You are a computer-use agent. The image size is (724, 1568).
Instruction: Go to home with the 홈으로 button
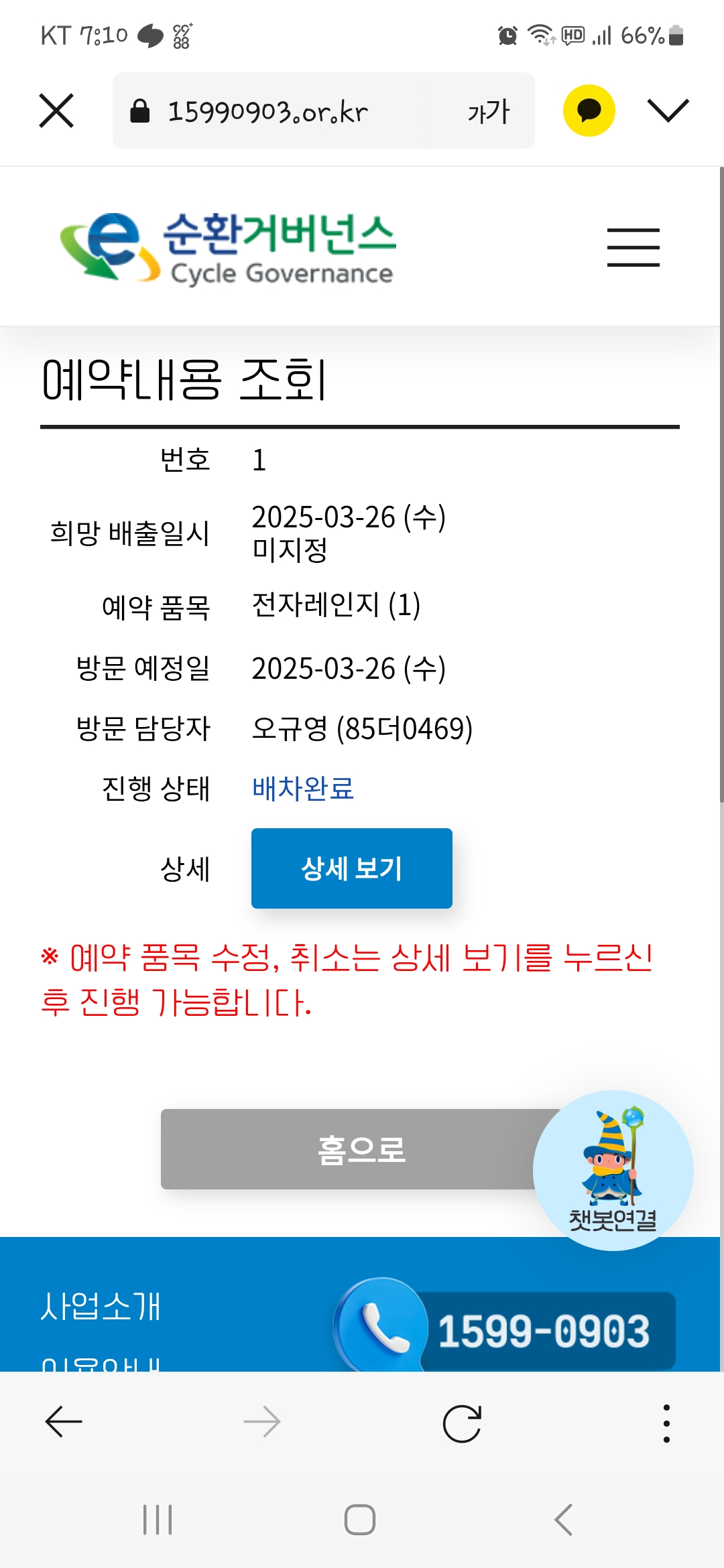[362, 1149]
